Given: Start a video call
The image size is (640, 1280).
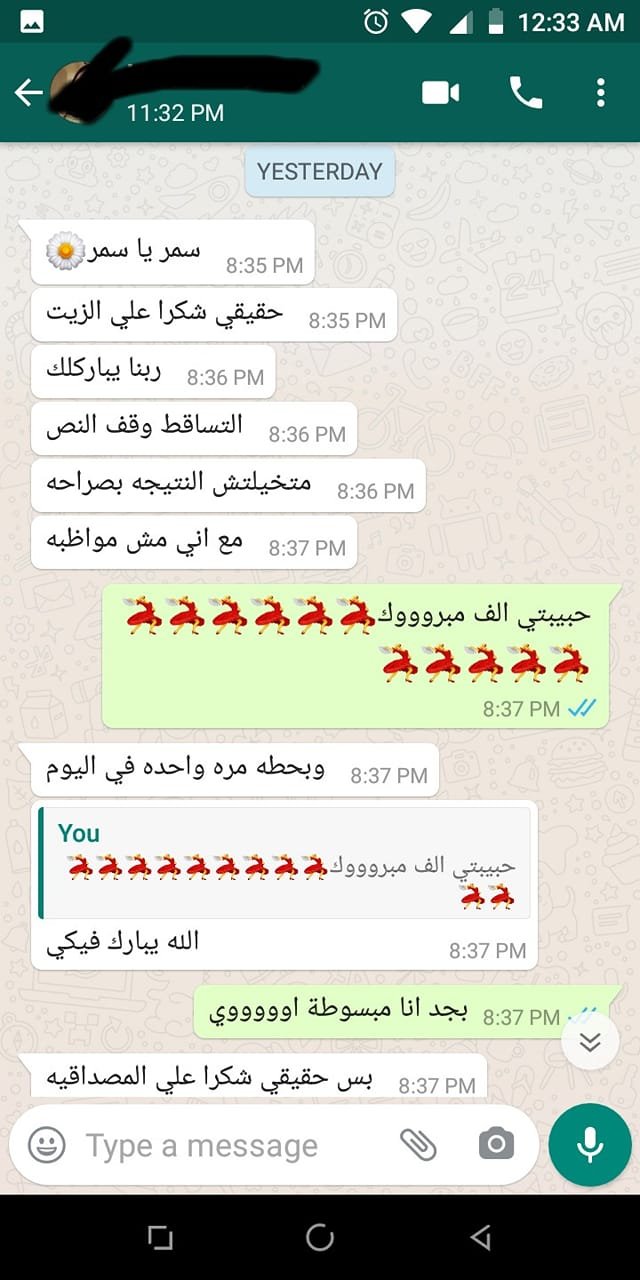Looking at the screenshot, I should coord(440,93).
